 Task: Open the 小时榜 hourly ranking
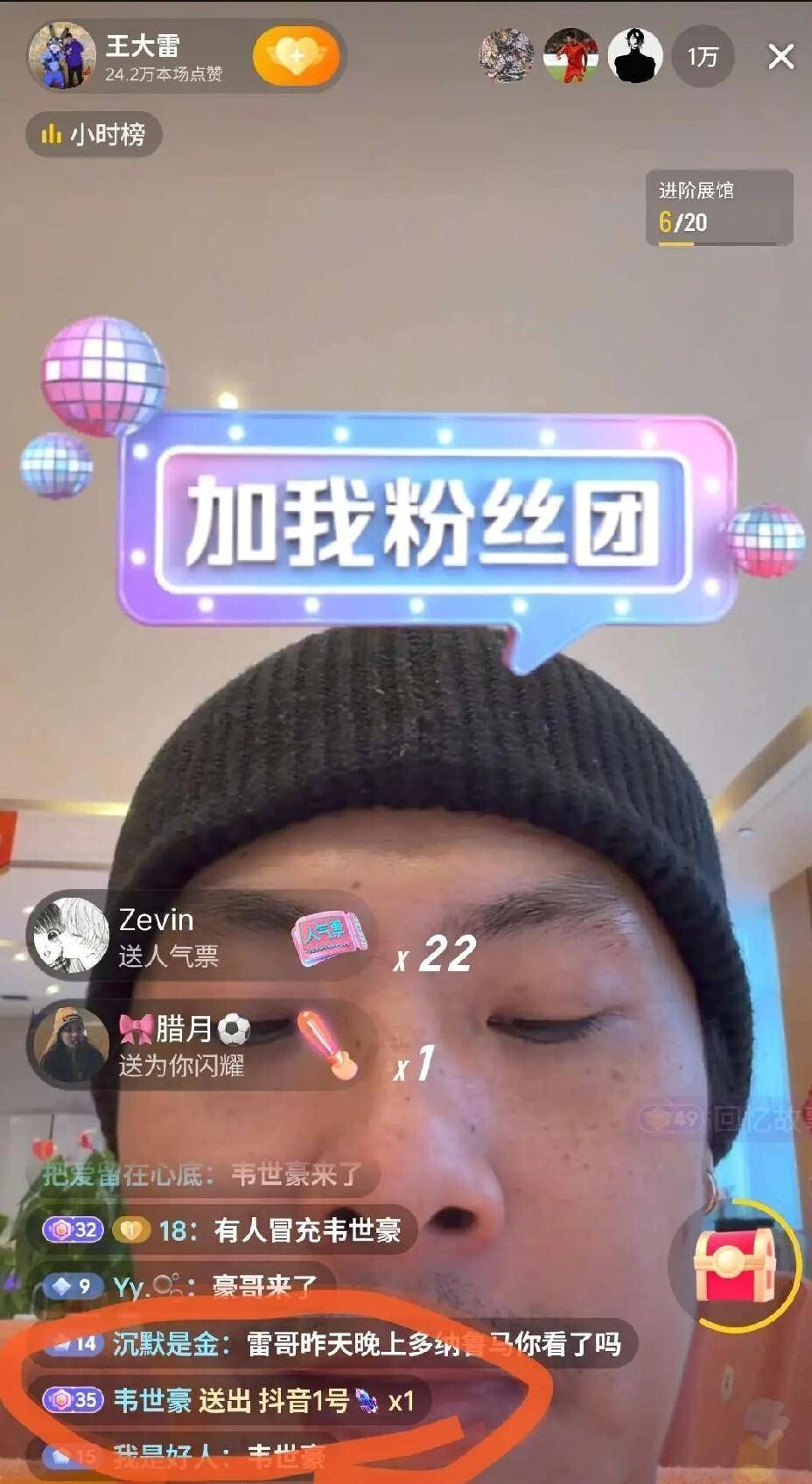(x=94, y=135)
